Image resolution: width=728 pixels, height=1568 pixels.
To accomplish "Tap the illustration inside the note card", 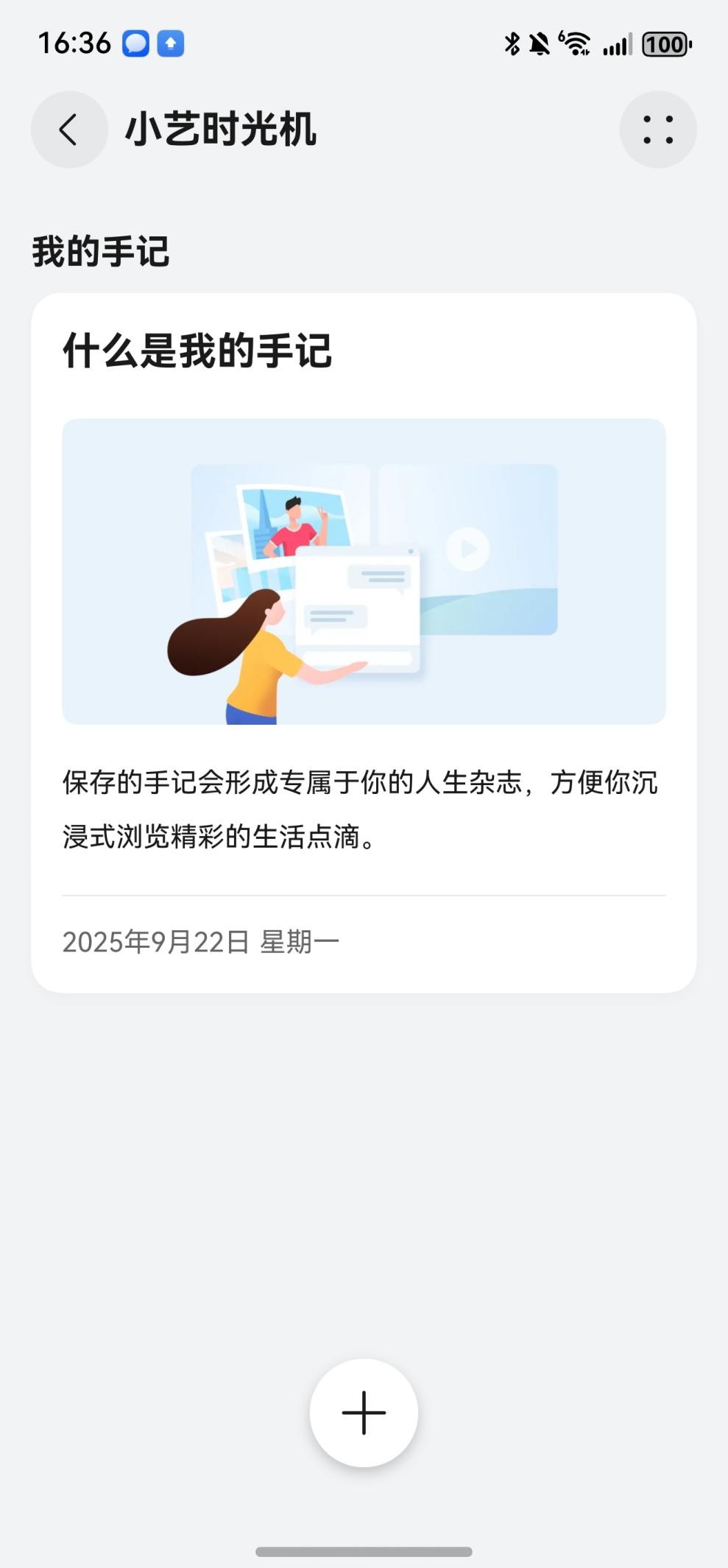I will point(364,571).
